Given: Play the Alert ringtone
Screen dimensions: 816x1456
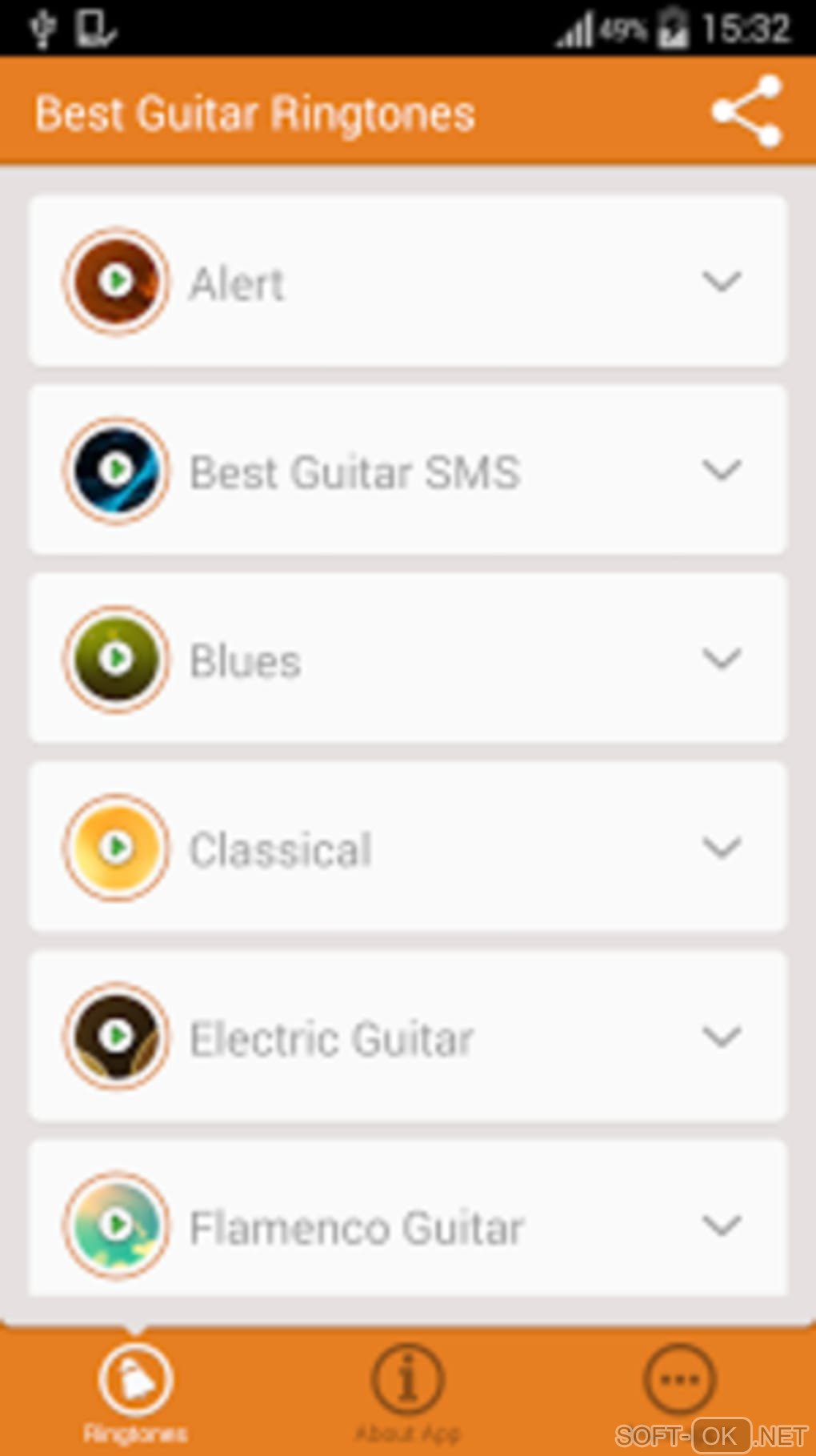Looking at the screenshot, I should [117, 282].
